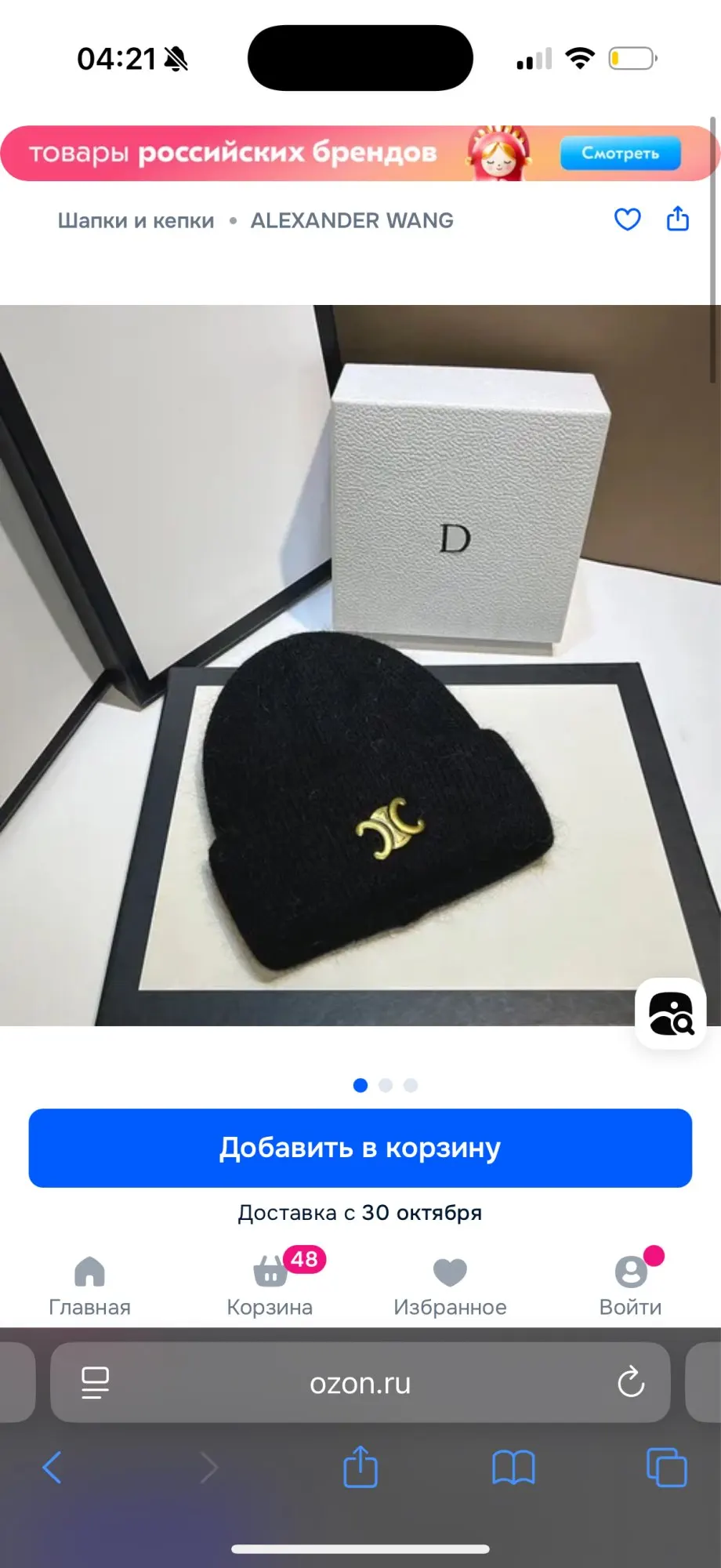Tap the ozon.ru address bar
Viewport: 721px width, 1568px height.
(x=360, y=1384)
